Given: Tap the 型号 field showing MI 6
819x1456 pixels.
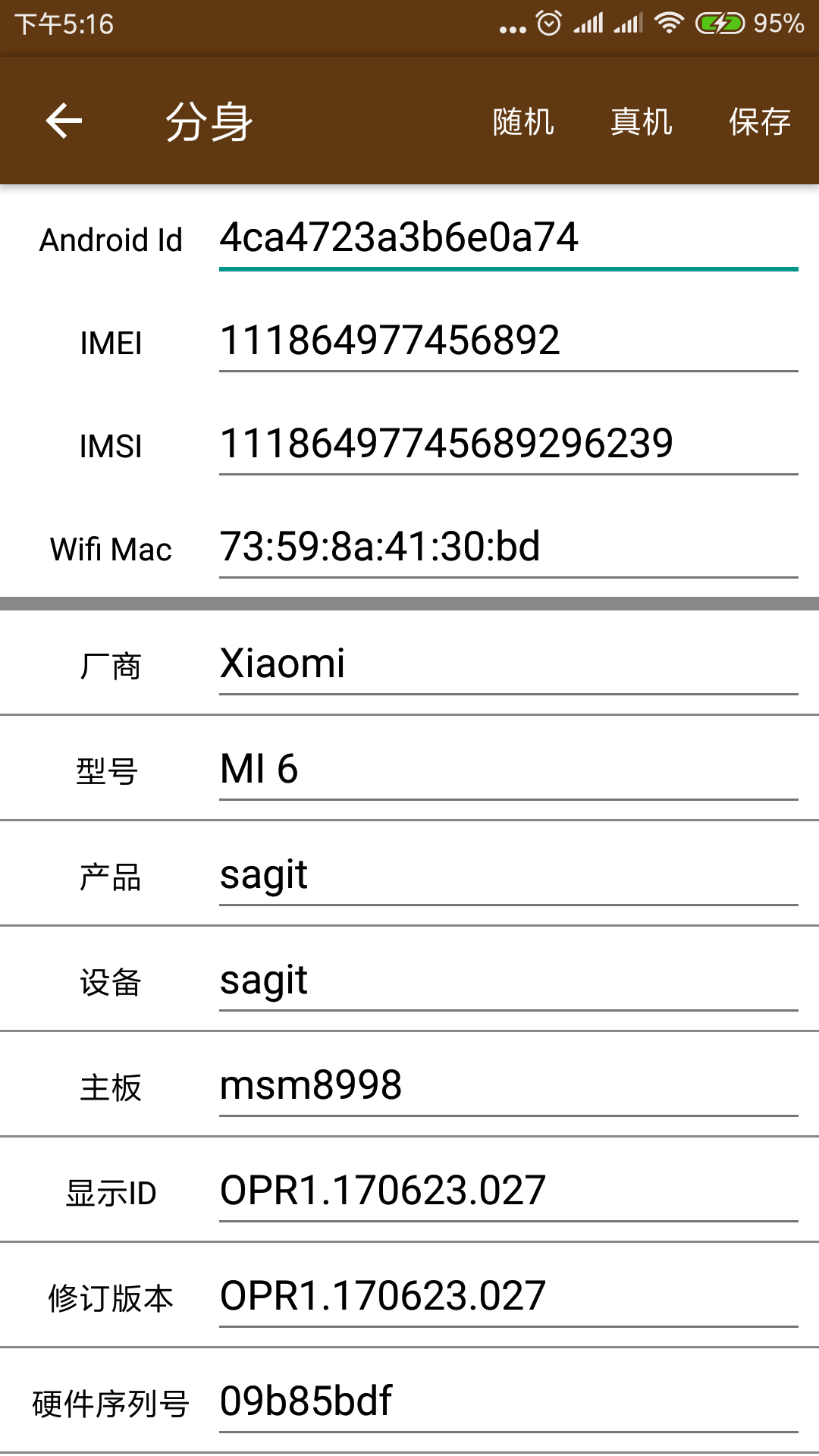Looking at the screenshot, I should coord(508,770).
